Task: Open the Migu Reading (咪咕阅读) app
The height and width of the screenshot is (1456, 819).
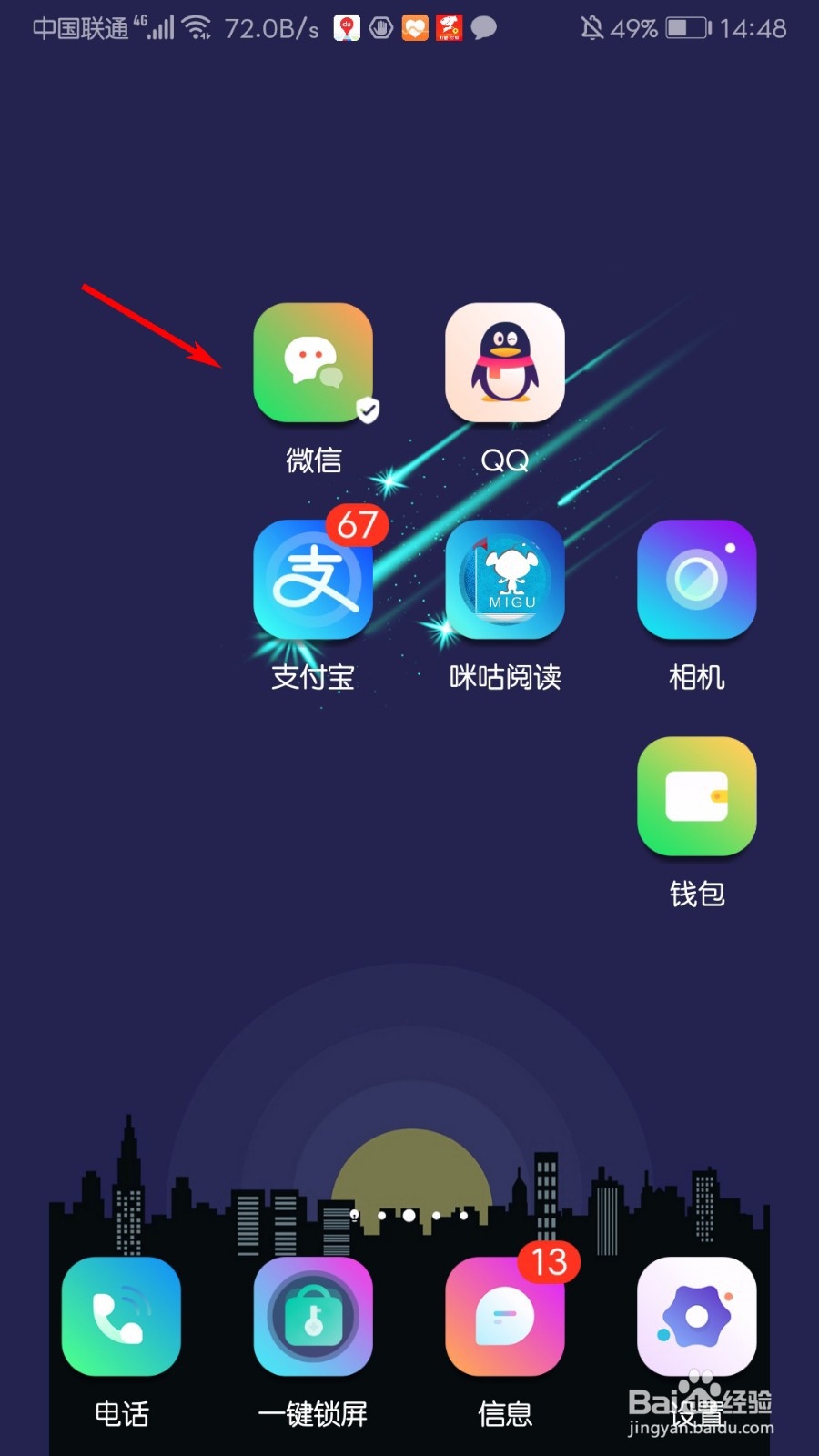Action: [505, 581]
